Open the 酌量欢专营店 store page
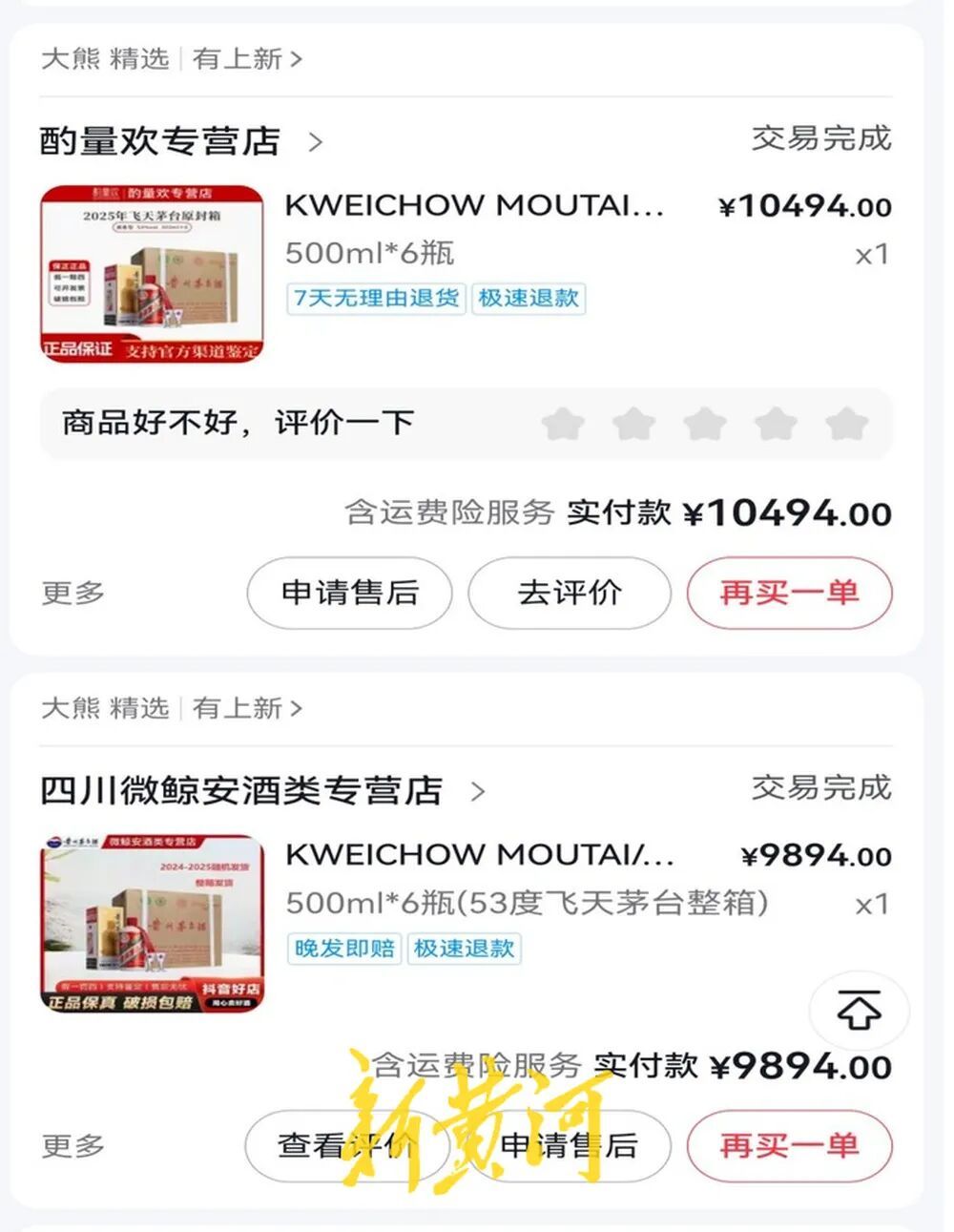This screenshot has height=1232, width=954. point(181,141)
